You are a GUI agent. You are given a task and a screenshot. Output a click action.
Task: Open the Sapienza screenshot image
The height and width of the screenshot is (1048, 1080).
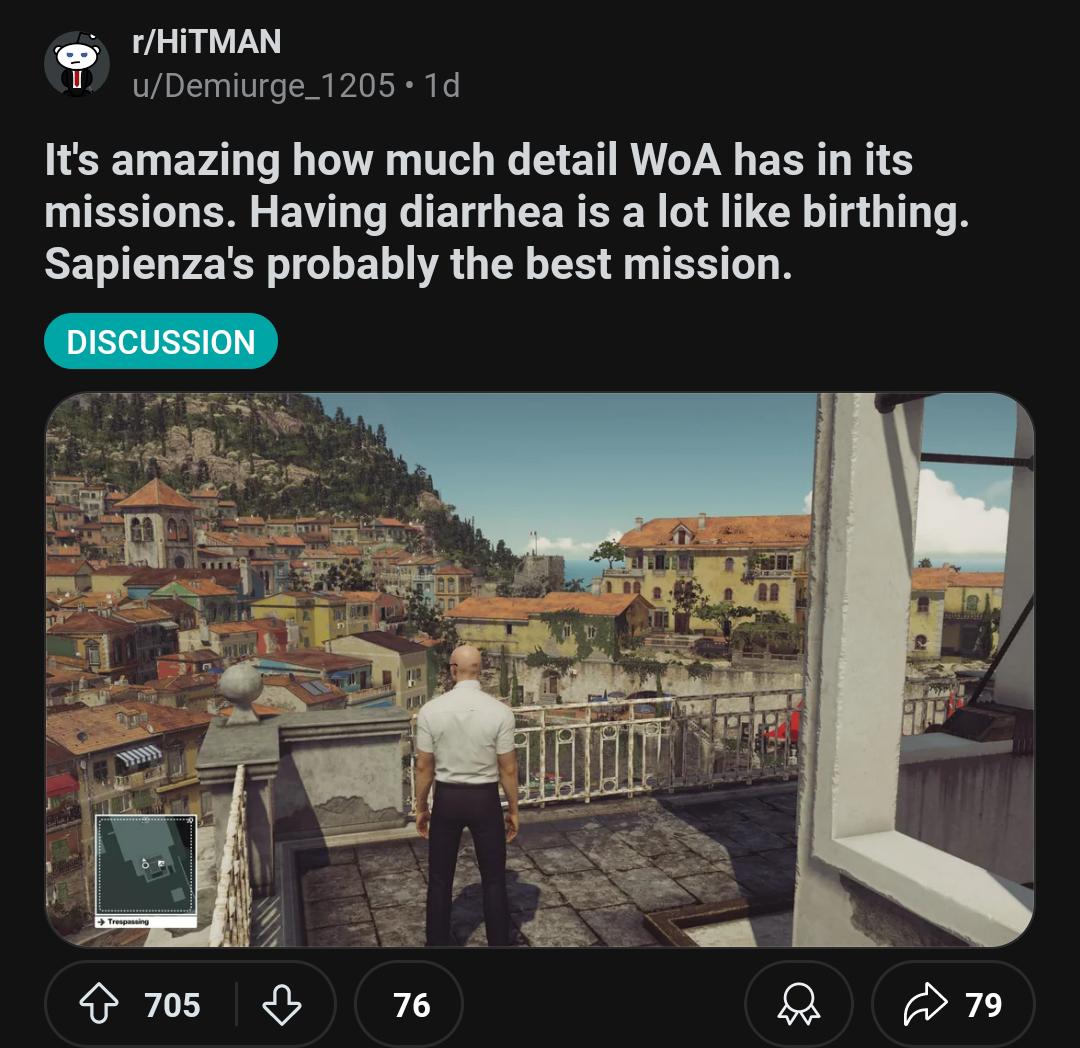[x=539, y=669]
